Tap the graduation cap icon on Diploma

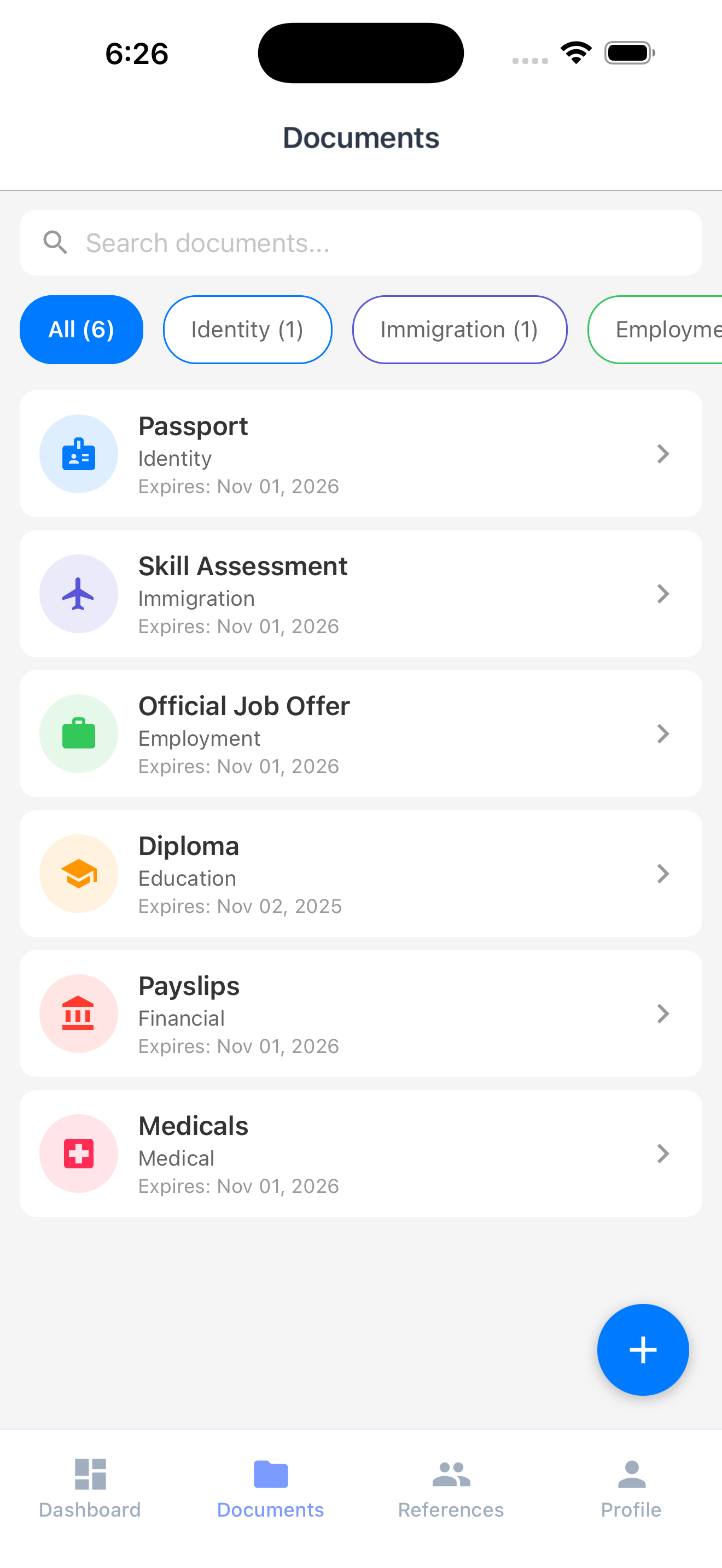coord(79,873)
